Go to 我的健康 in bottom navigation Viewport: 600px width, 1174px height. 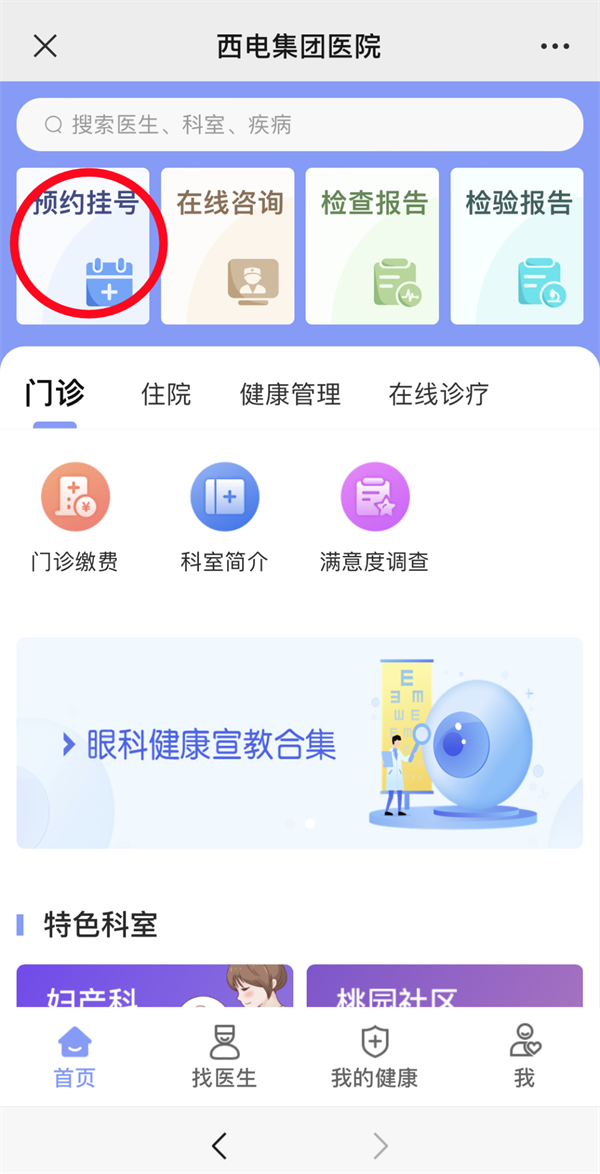click(374, 1056)
